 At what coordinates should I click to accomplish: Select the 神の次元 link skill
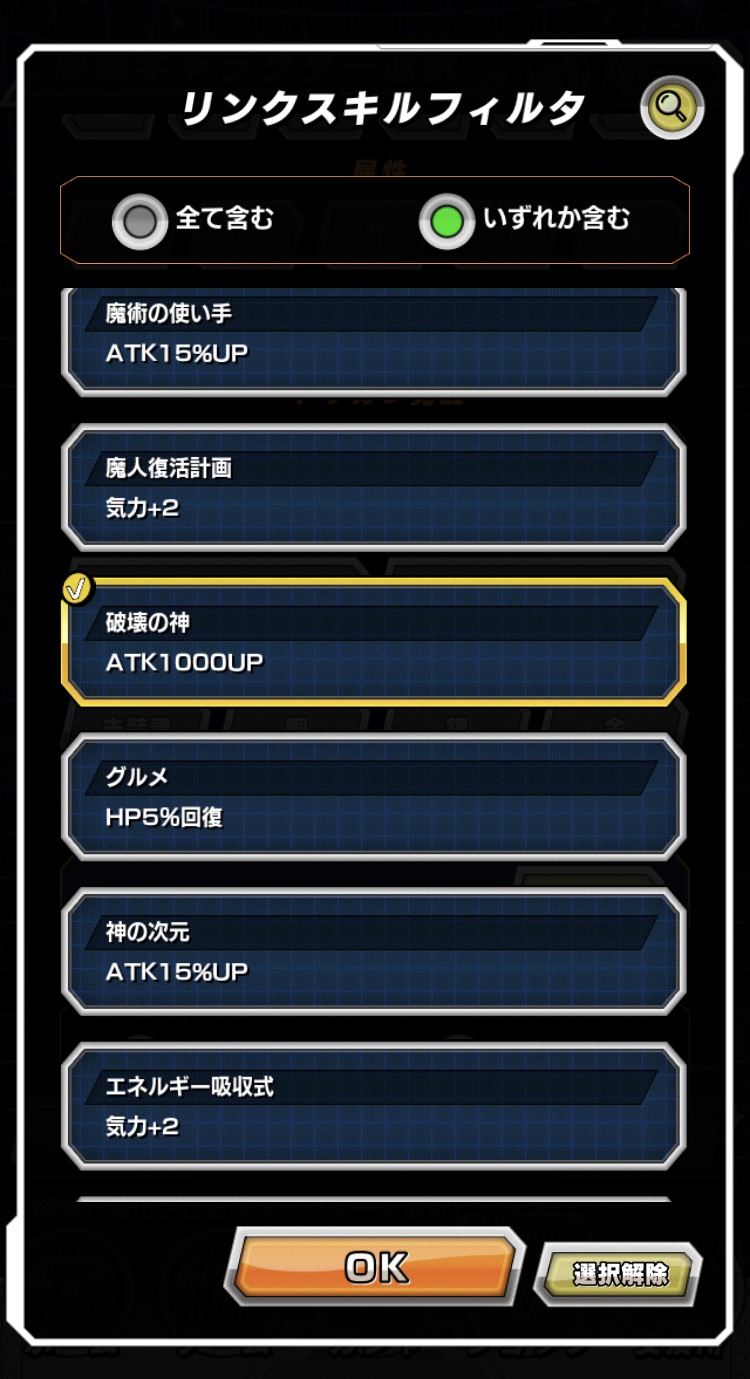pos(374,951)
